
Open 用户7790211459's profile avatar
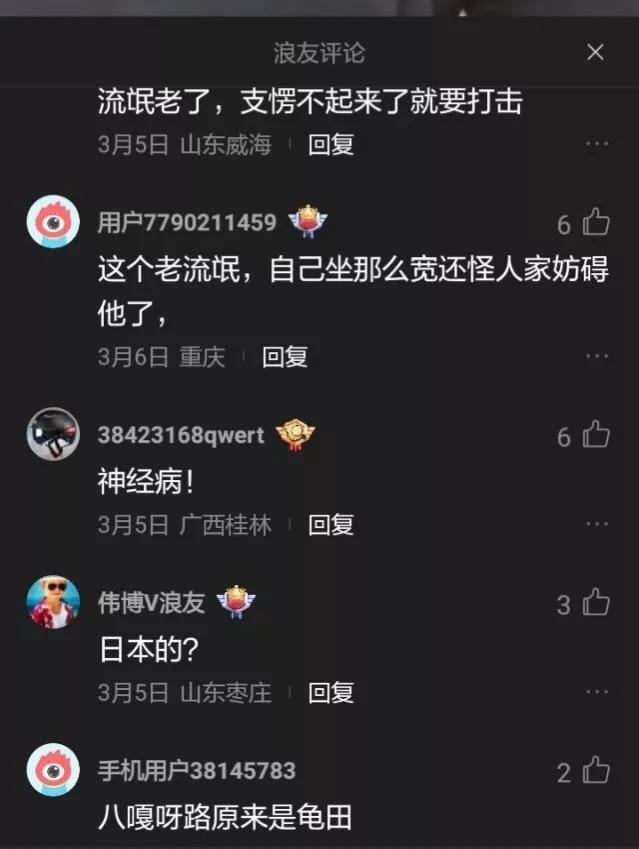[x=53, y=222]
